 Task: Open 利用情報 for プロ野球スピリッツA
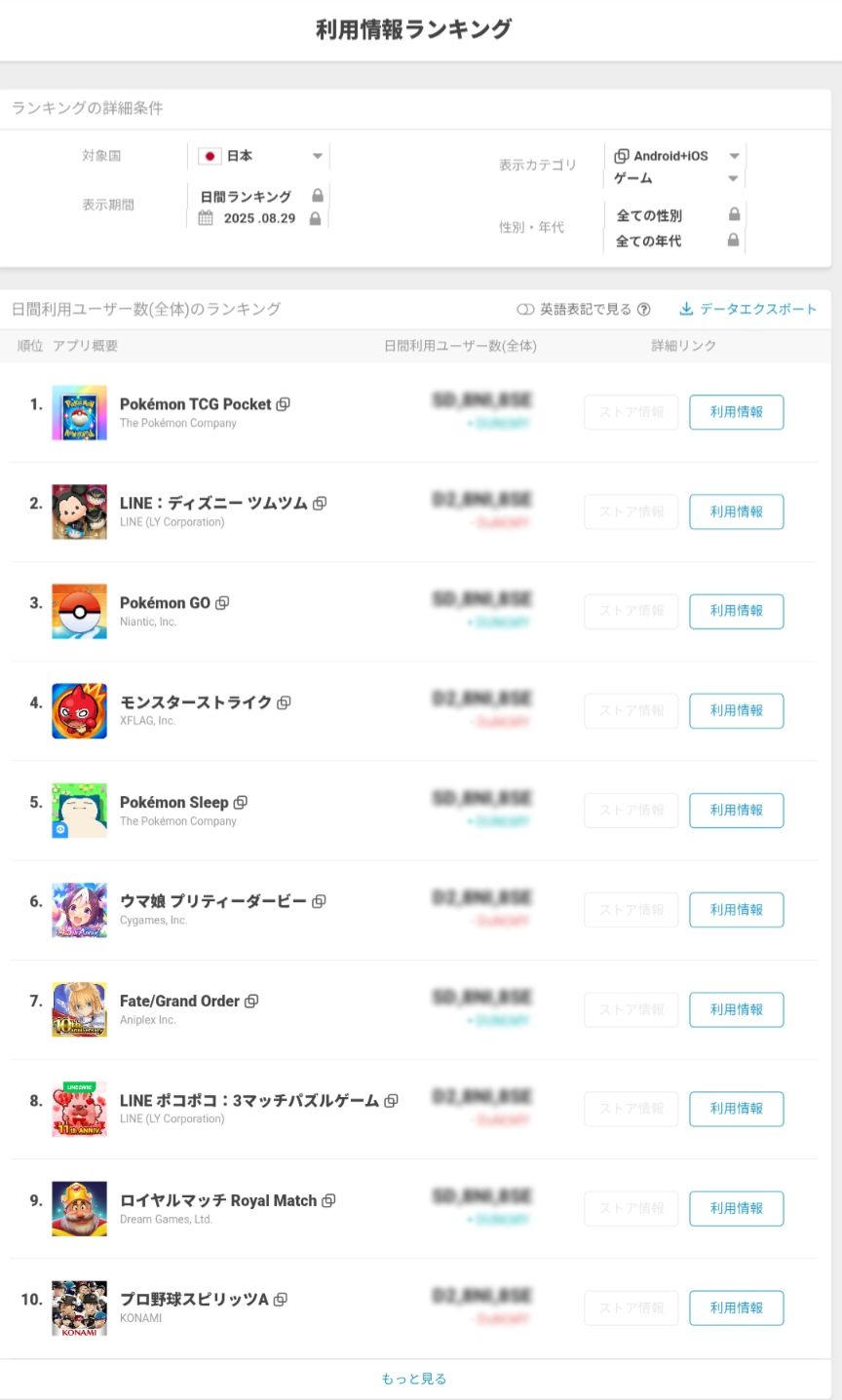tap(737, 1308)
